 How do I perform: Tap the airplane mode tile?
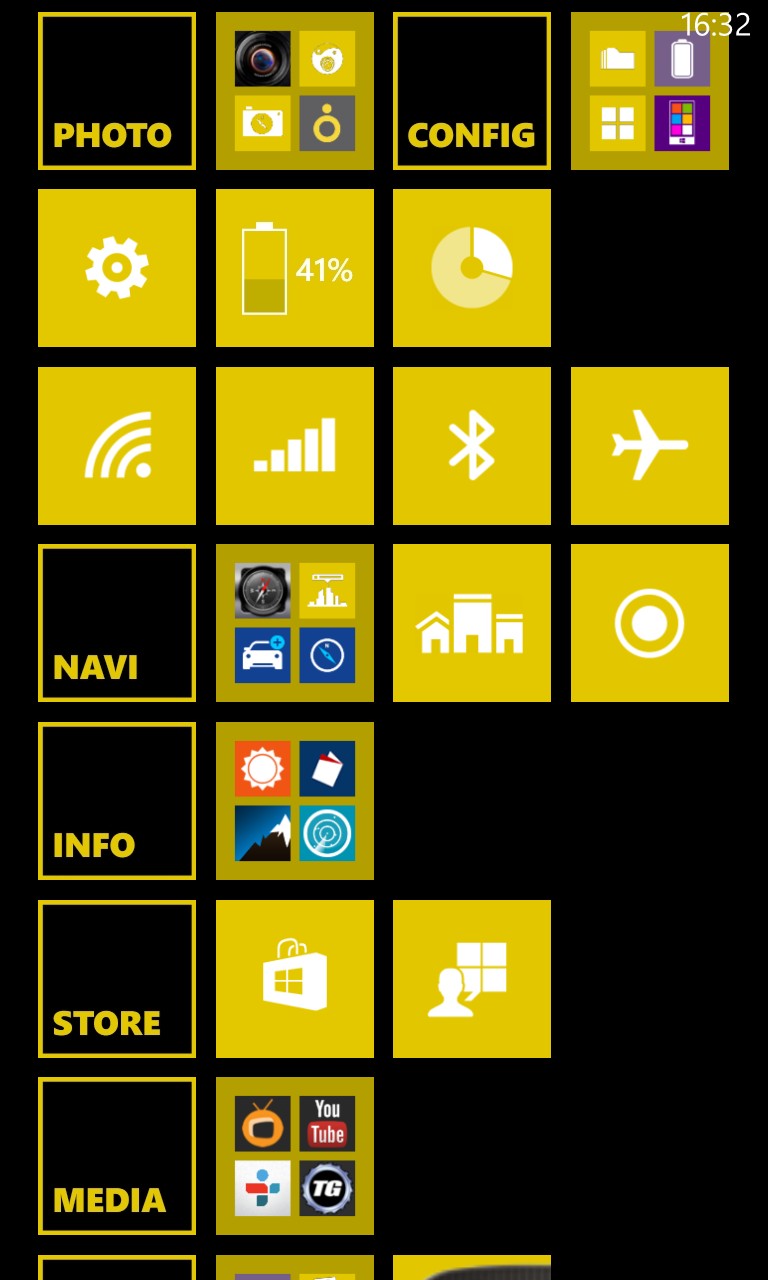(650, 446)
